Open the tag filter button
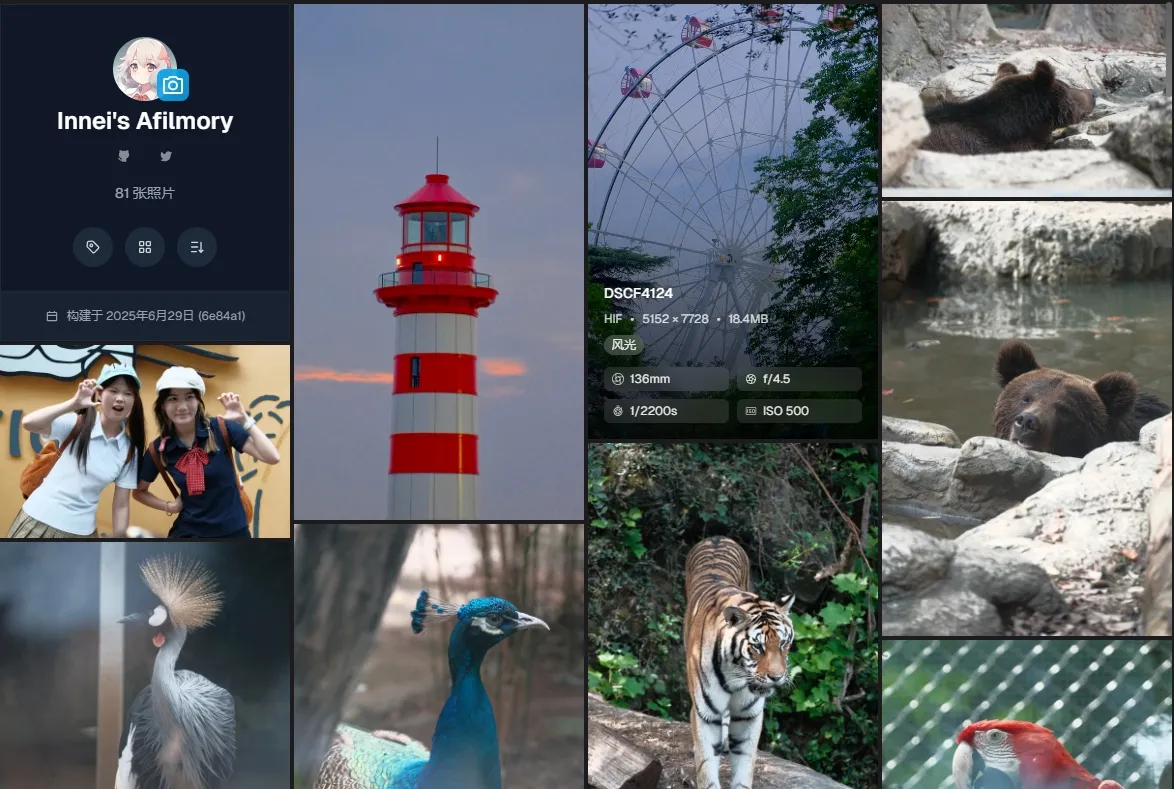This screenshot has height=789, width=1174. point(93,247)
